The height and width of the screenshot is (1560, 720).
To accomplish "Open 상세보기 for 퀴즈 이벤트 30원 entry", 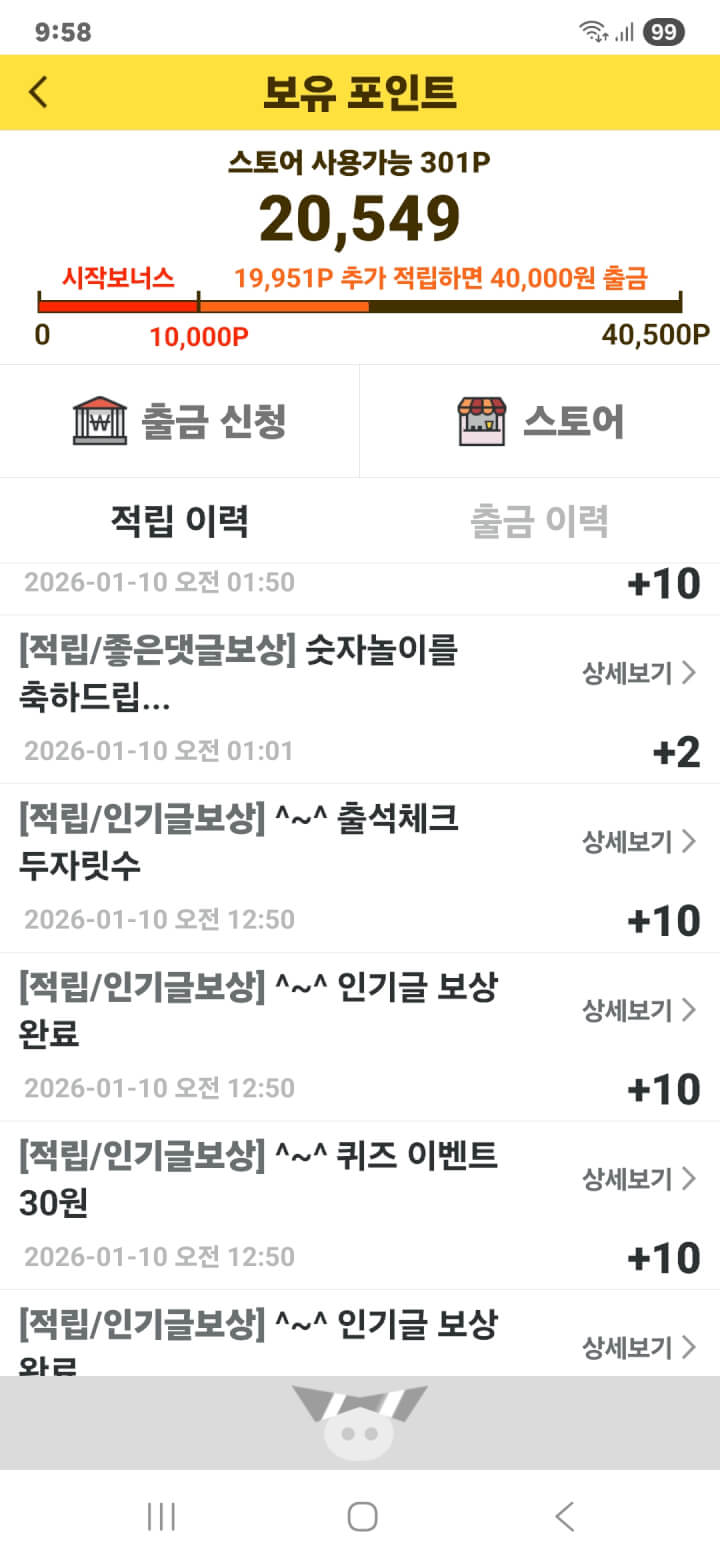I will (x=639, y=1179).
